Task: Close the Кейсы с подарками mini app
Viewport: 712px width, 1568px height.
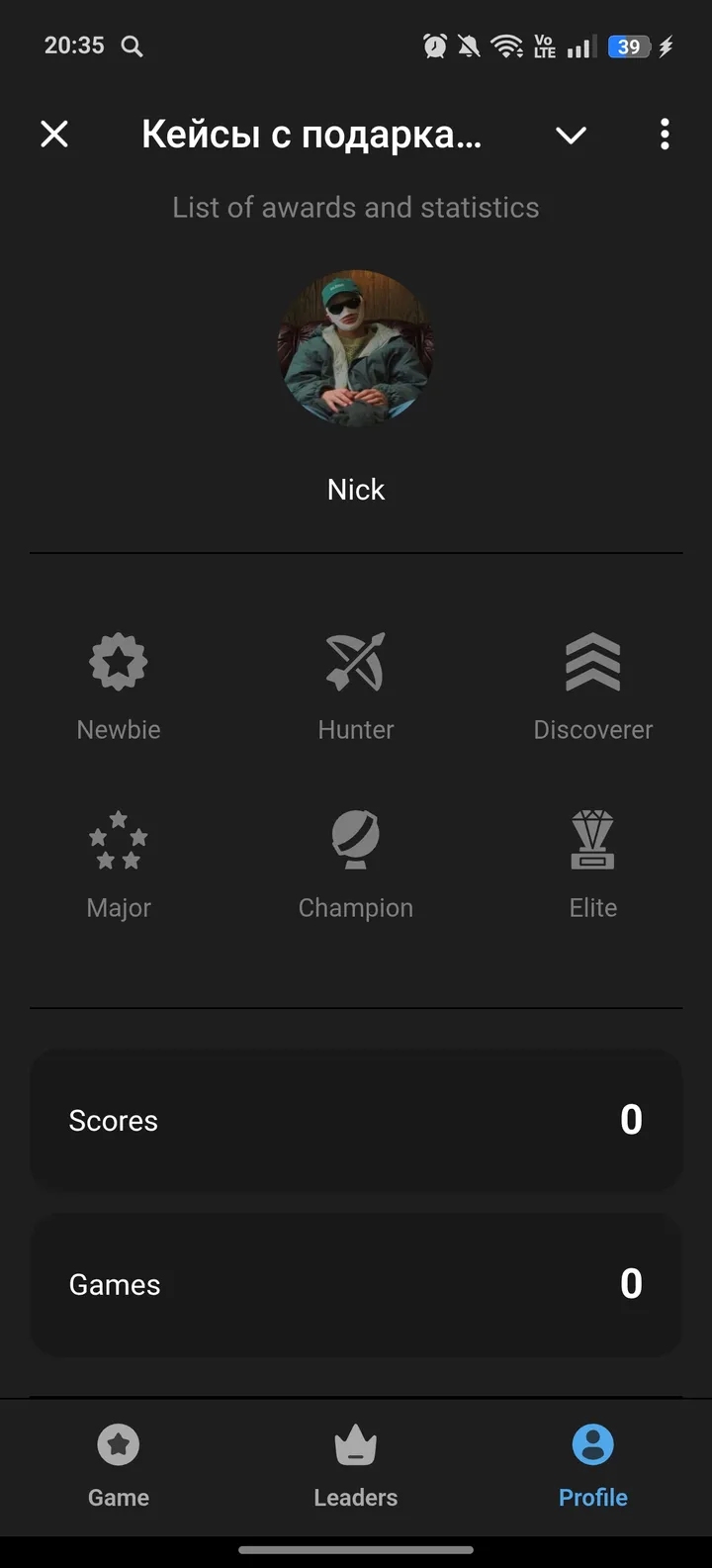Action: click(54, 134)
